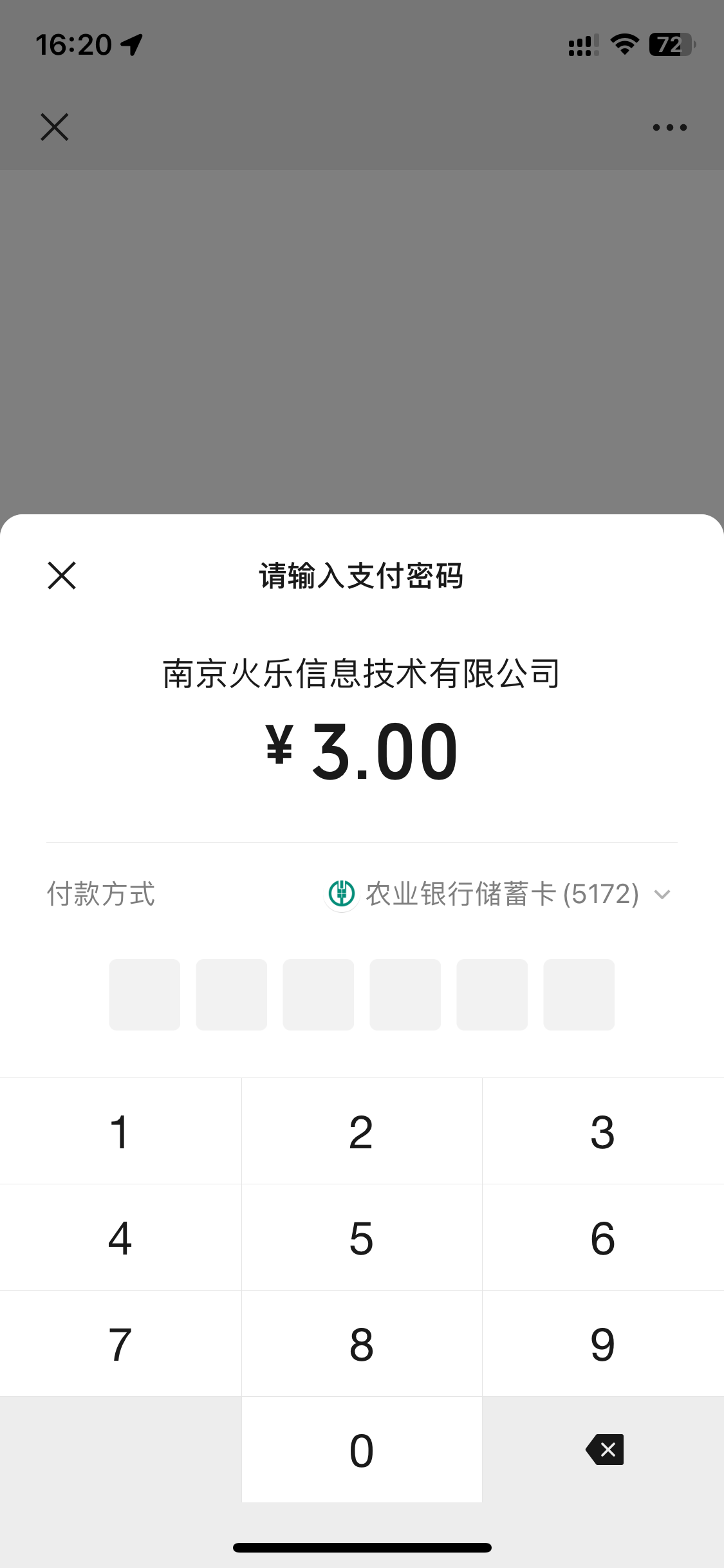Viewport: 724px width, 1568px height.
Task: Close the payment password dialog
Action: pyautogui.click(x=62, y=575)
